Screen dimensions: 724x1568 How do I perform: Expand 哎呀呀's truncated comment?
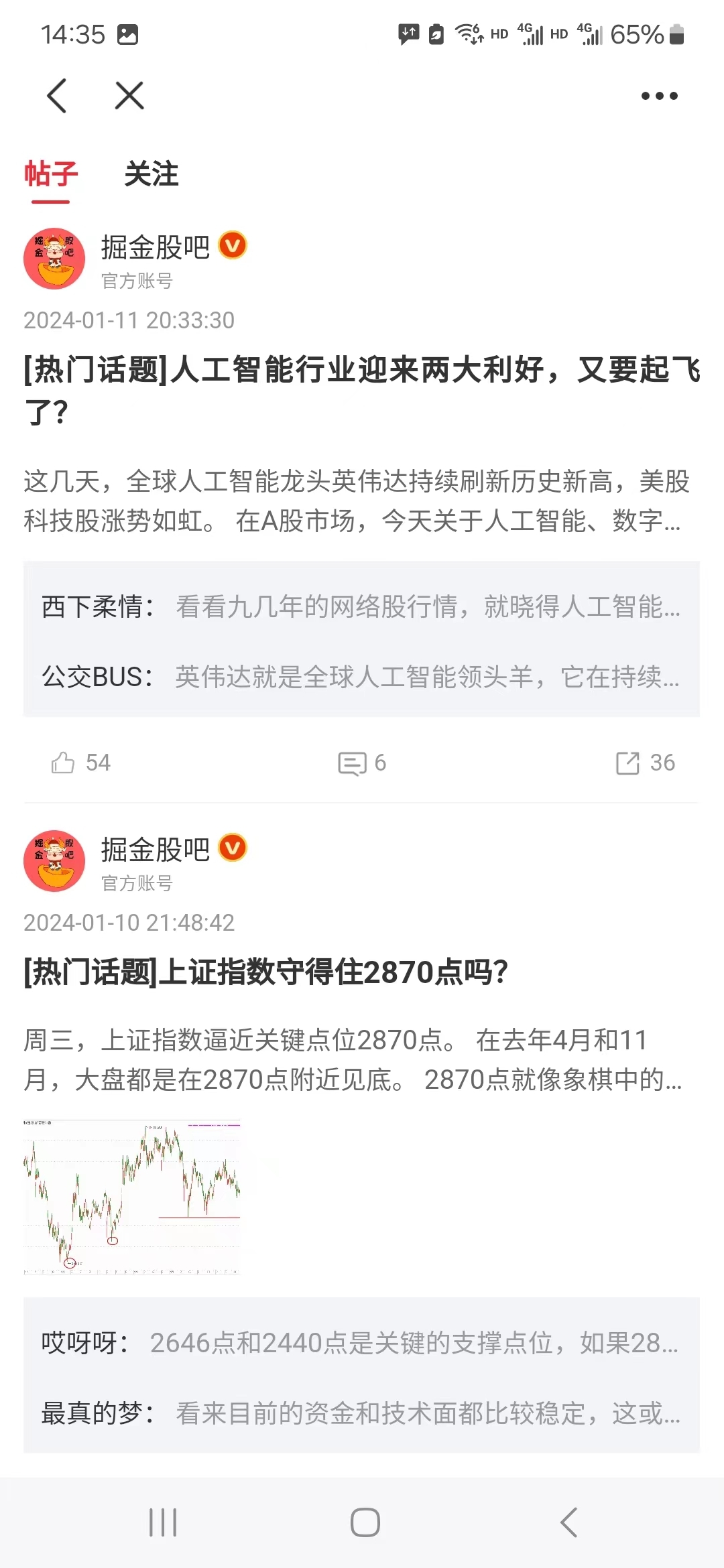coord(362,1344)
